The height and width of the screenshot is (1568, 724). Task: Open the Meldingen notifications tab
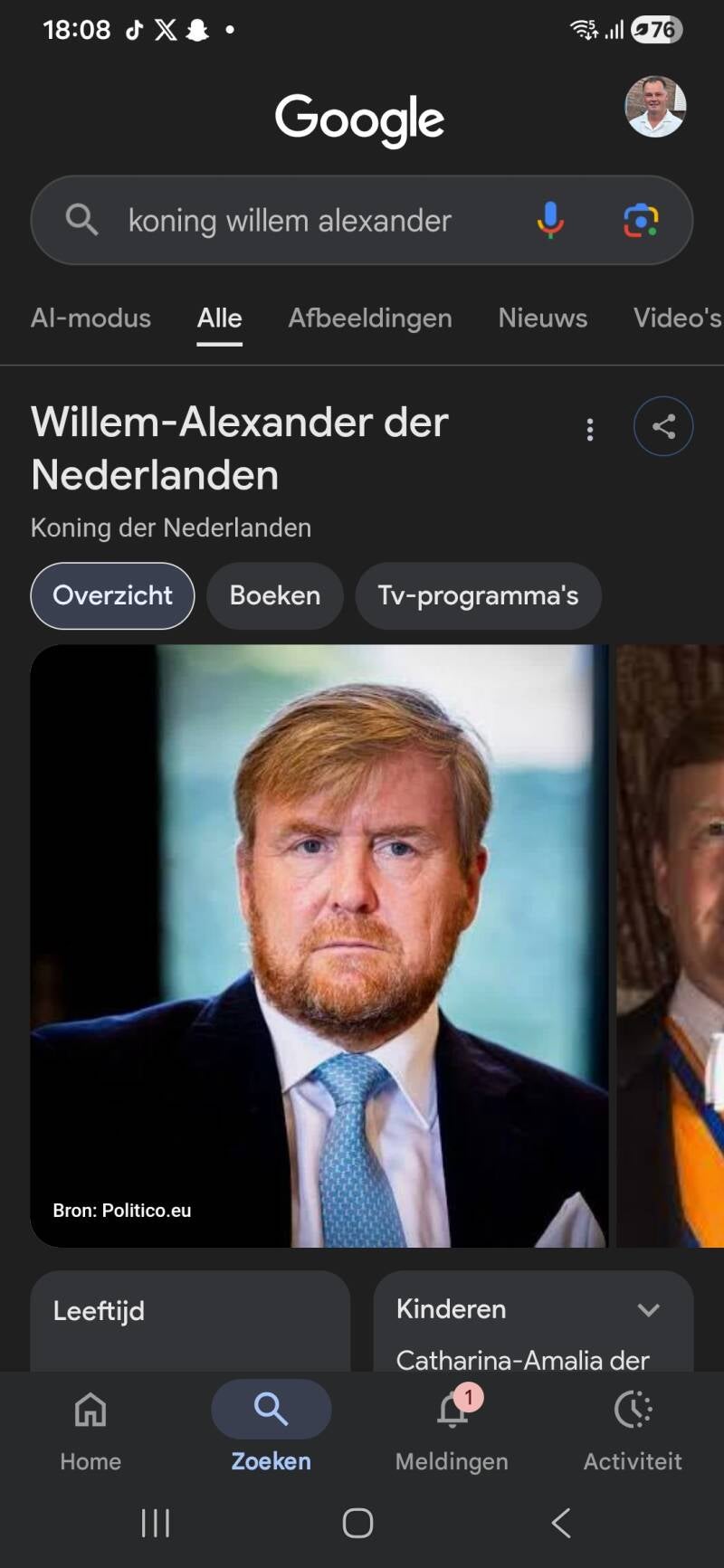[452, 1427]
